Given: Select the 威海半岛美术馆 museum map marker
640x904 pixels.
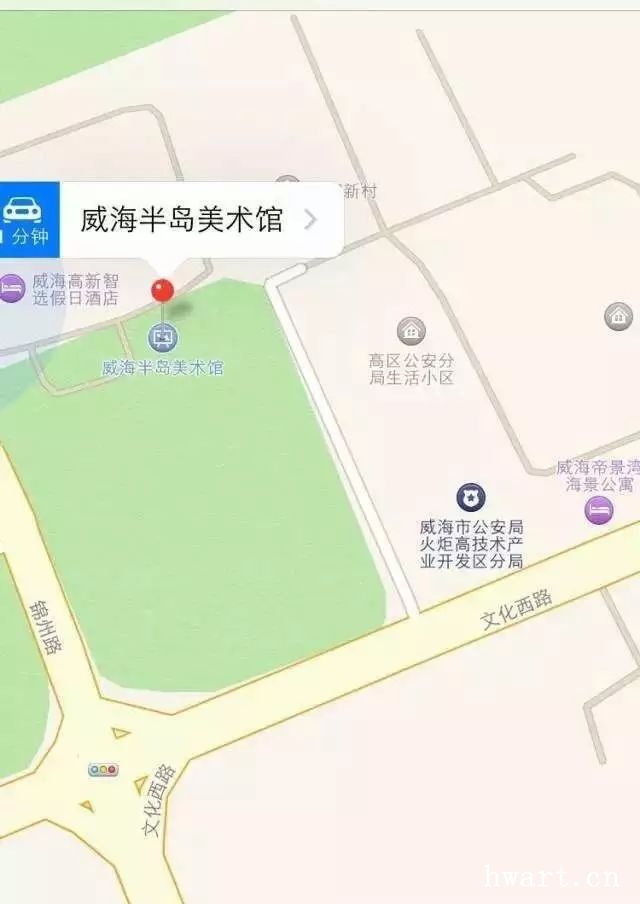Looking at the screenshot, I should point(160,338).
